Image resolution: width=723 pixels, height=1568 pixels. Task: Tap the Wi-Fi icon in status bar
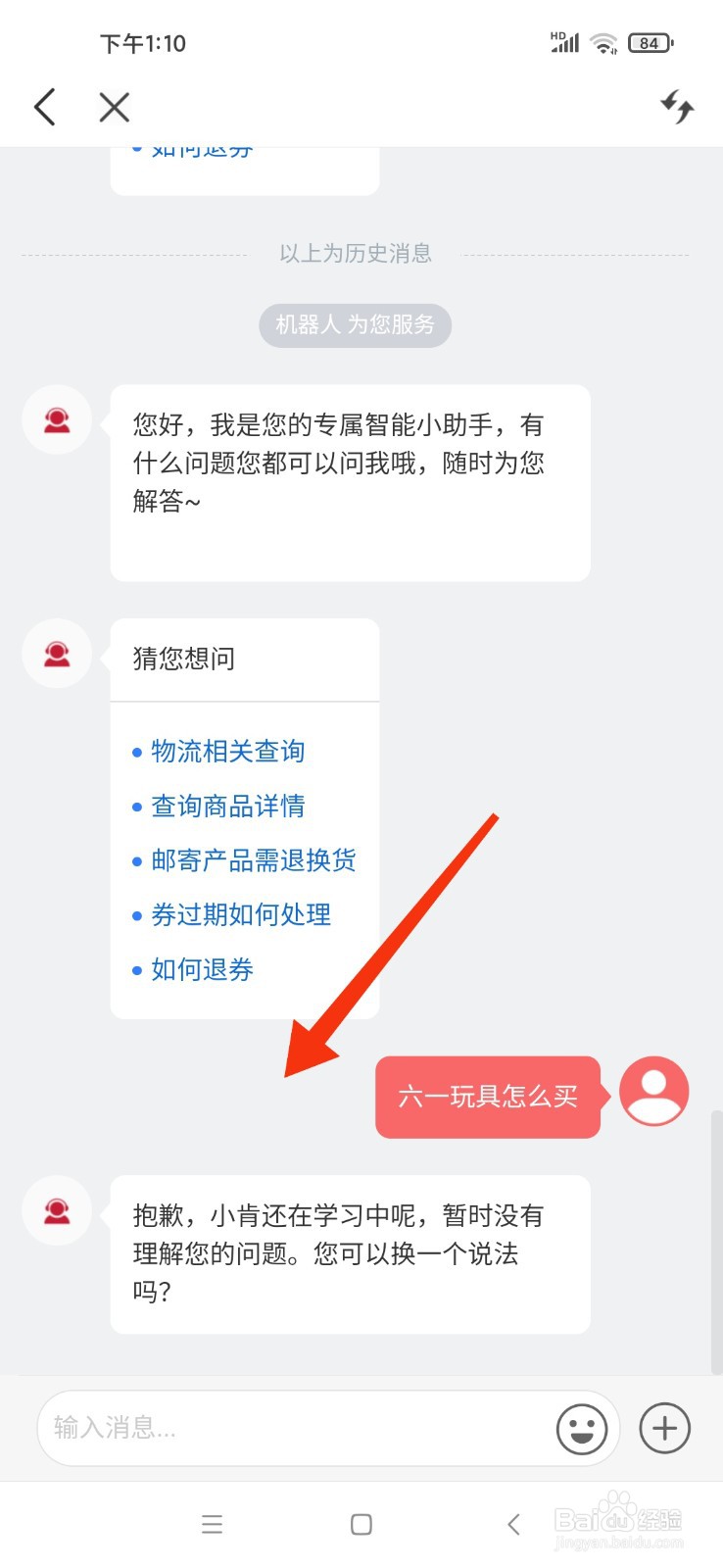click(x=603, y=43)
